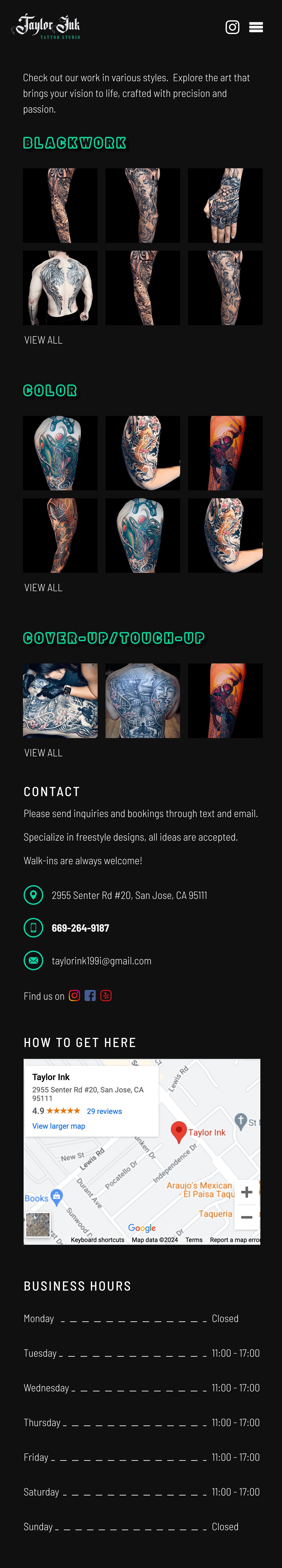Image resolution: width=282 pixels, height=1568 pixels.
Task: Open the Instagram icon beside Find us on
Action: click(75, 996)
